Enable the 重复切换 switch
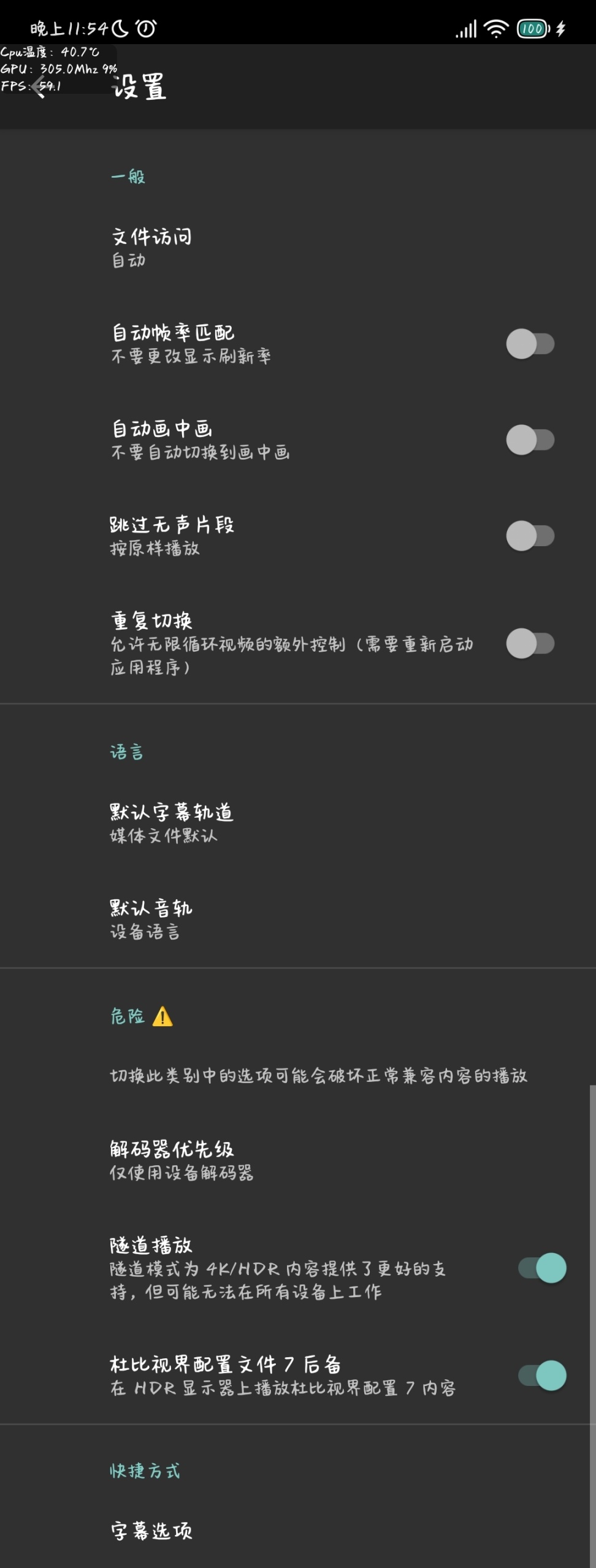 pos(530,644)
